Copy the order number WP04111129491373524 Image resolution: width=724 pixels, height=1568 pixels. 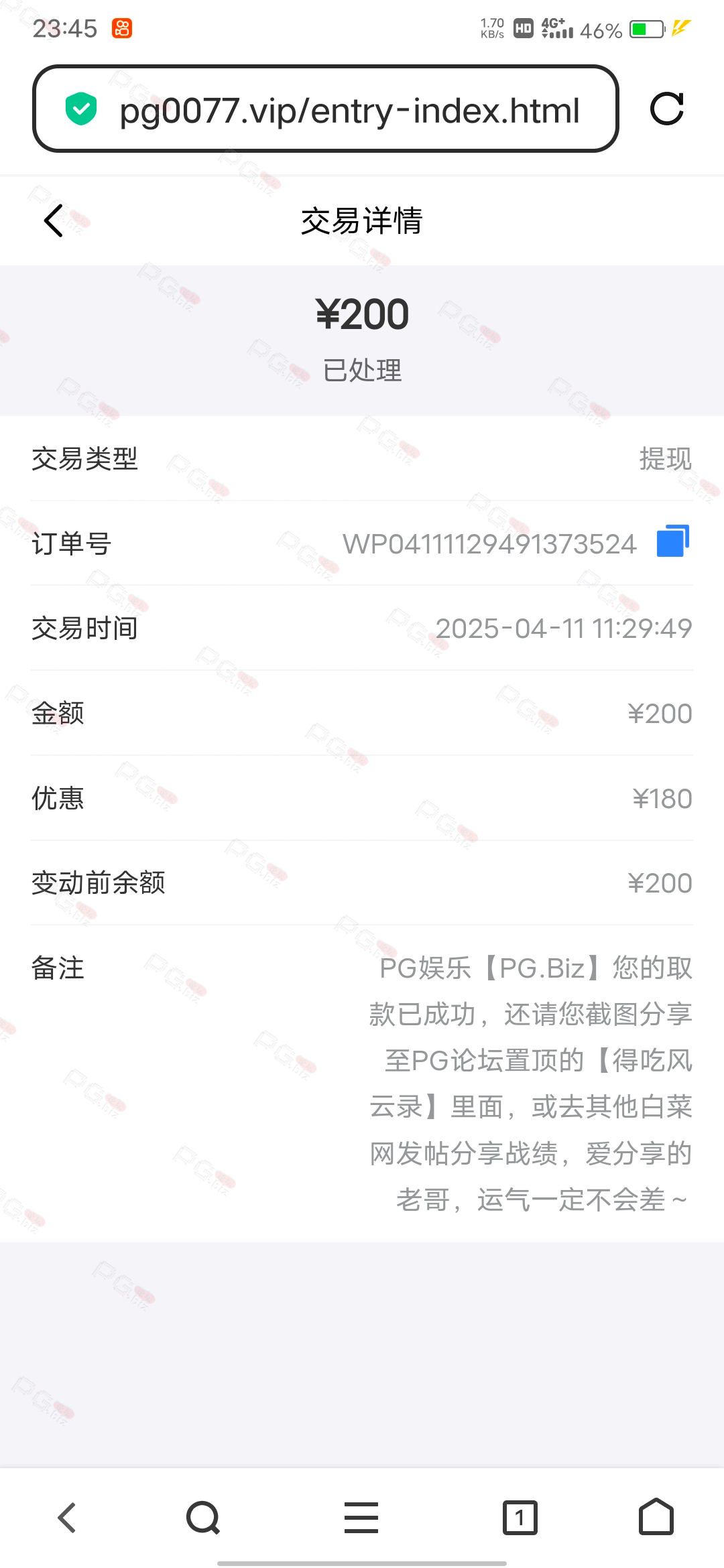click(x=672, y=541)
